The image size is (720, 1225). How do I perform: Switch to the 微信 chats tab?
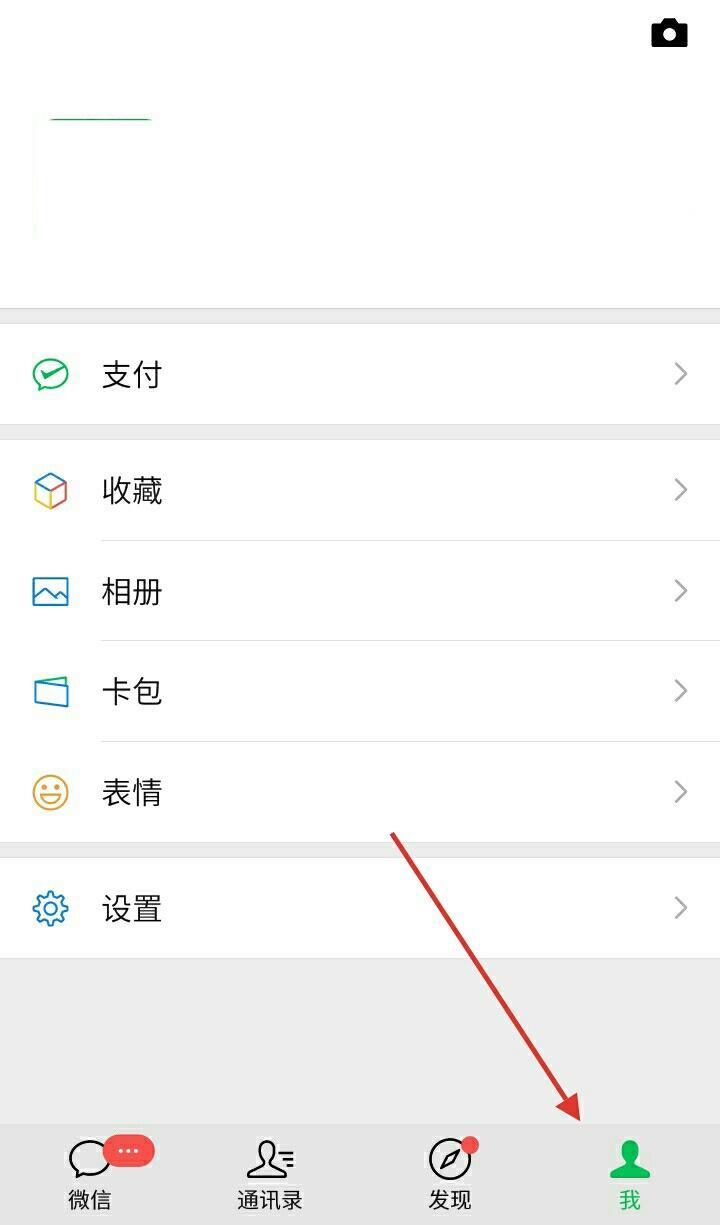click(x=90, y=1175)
